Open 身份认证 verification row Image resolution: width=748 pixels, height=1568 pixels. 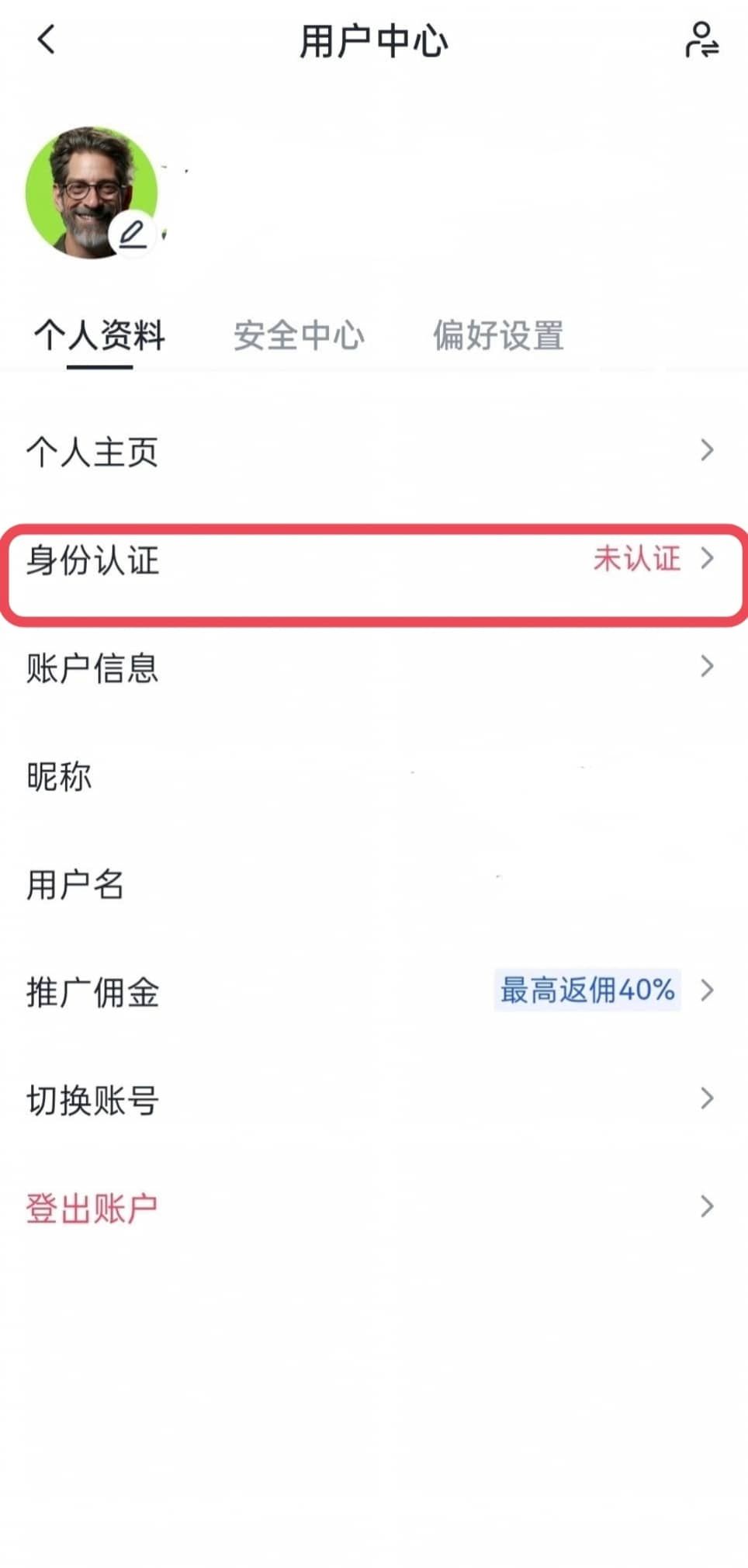pos(374,560)
